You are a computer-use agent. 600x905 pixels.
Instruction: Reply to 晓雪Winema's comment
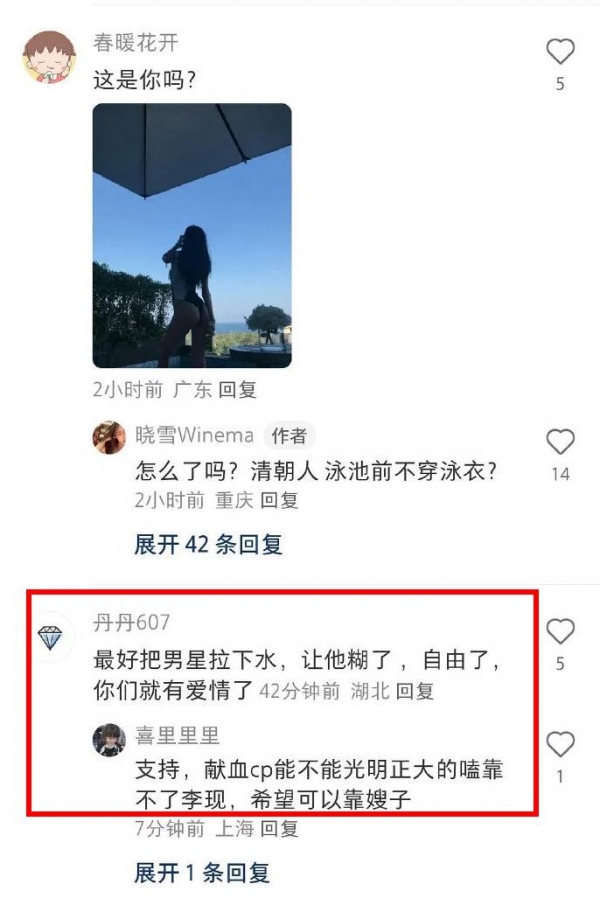279,501
